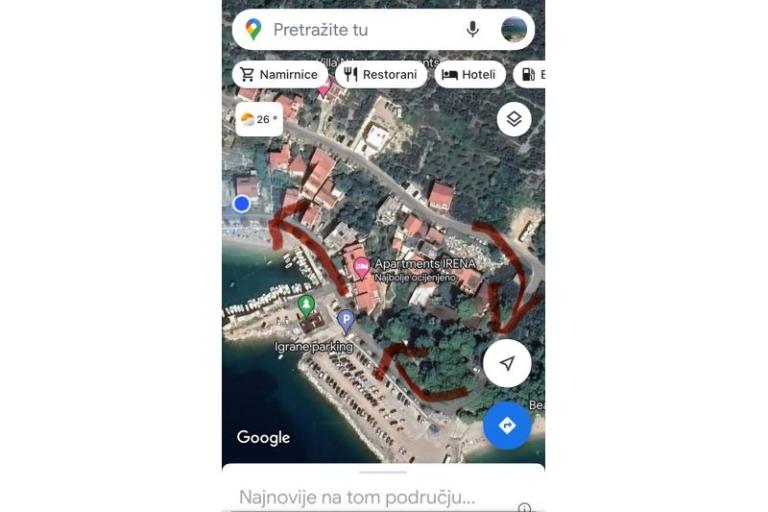The height and width of the screenshot is (512, 768).
Task: Select the Restorani chip
Action: [x=381, y=75]
